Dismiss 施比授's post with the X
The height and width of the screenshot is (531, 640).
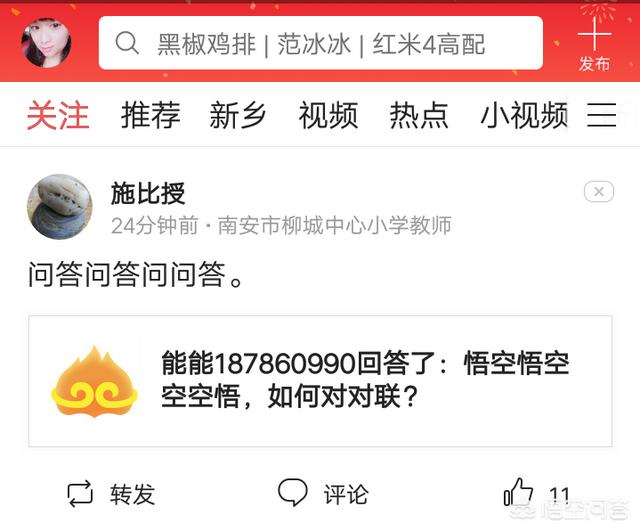tap(598, 192)
